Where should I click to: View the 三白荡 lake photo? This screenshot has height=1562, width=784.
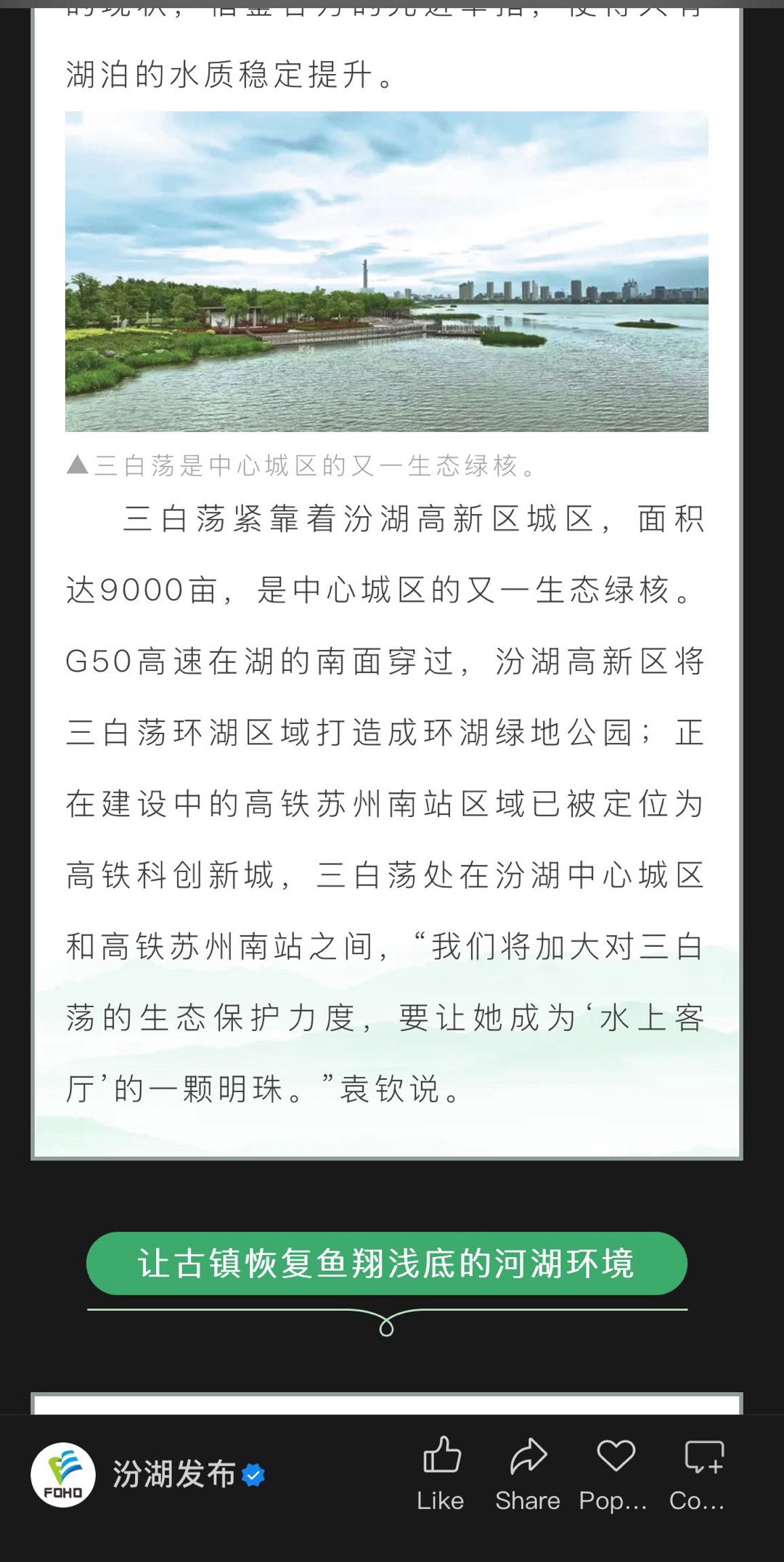387,272
